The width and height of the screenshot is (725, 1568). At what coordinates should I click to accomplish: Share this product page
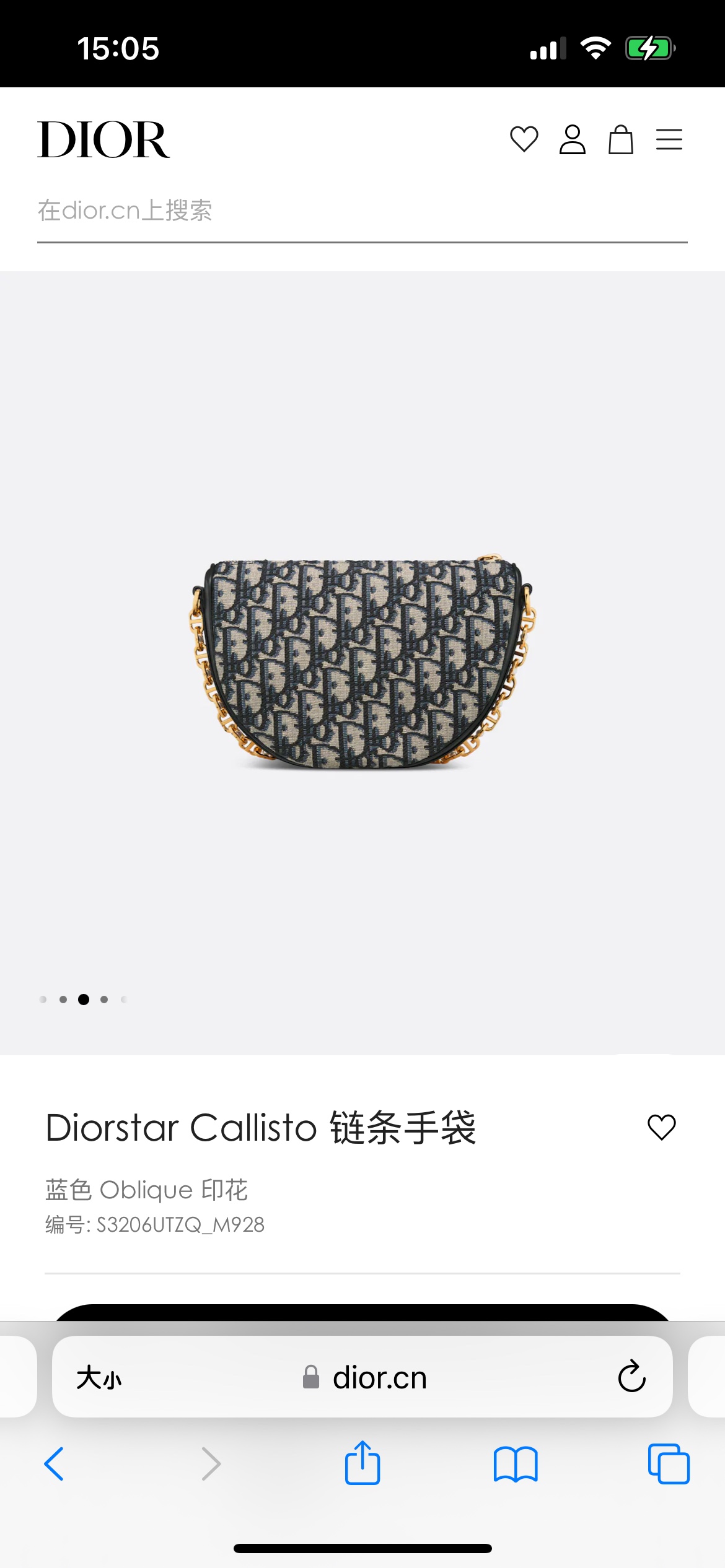pos(362,1463)
